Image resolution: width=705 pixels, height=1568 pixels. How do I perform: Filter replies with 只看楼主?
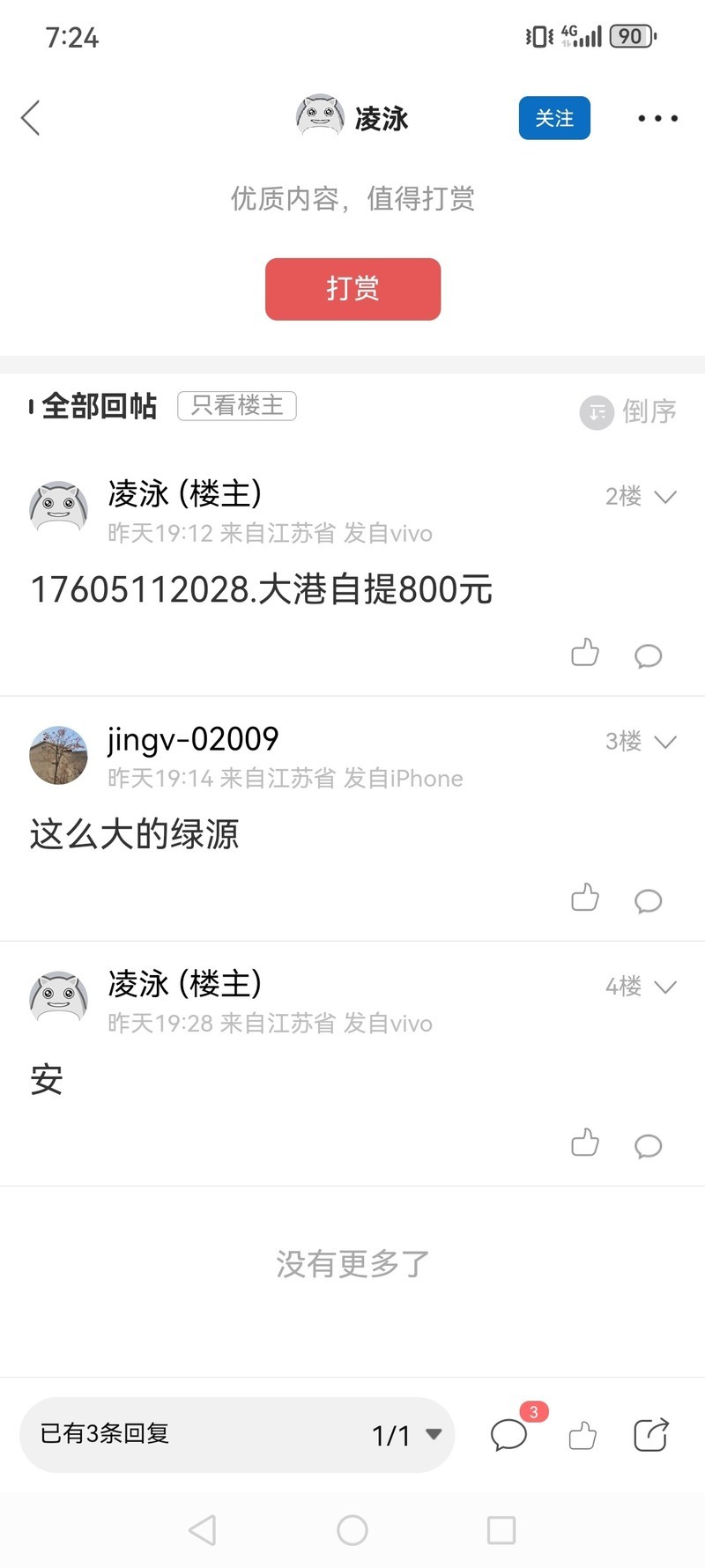[237, 405]
